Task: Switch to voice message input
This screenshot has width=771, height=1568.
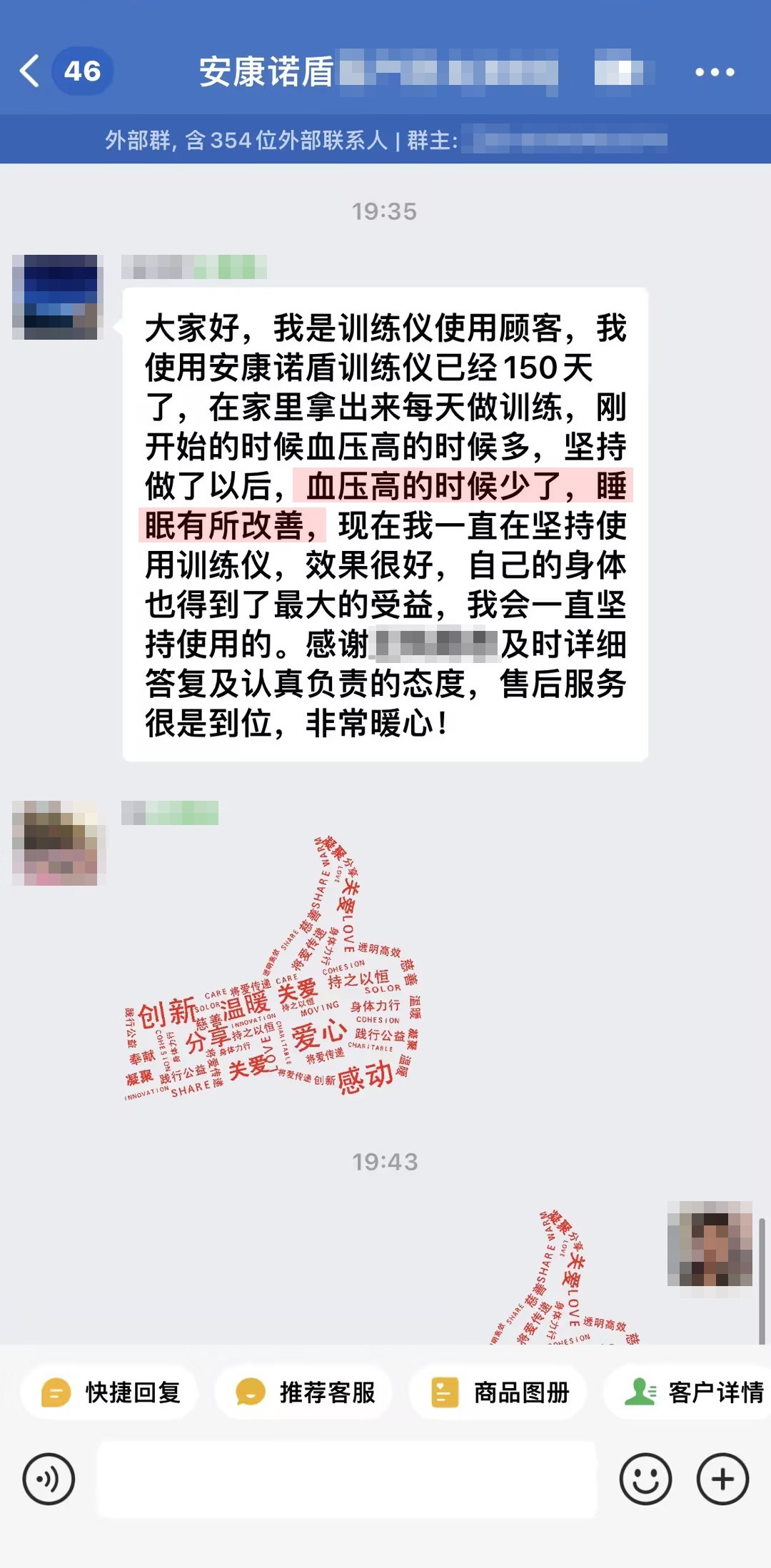Action: point(49,1479)
